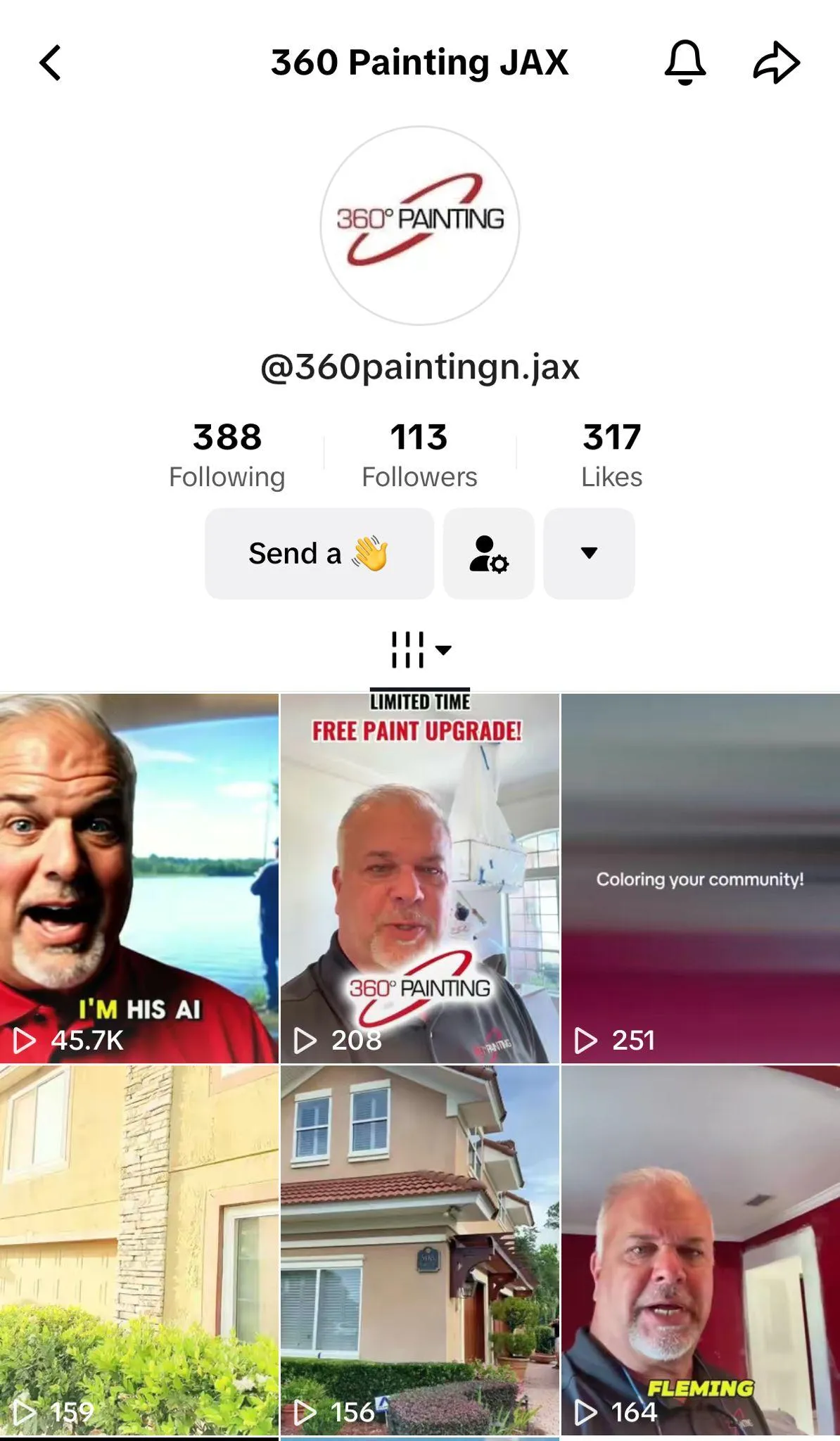Play the I'M HIS AI video
The width and height of the screenshot is (840, 1441).
tap(139, 878)
